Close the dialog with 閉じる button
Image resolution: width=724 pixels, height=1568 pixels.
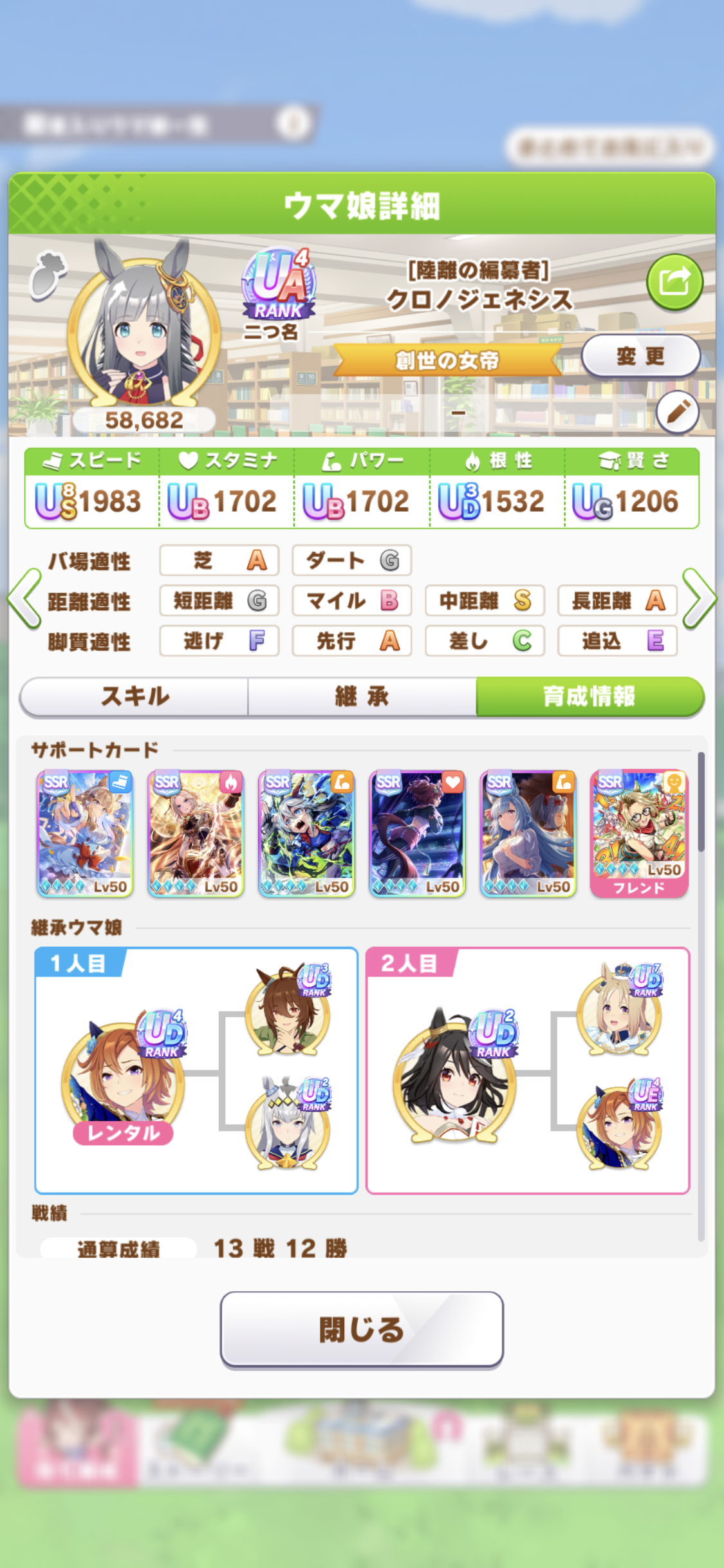pos(362,1329)
